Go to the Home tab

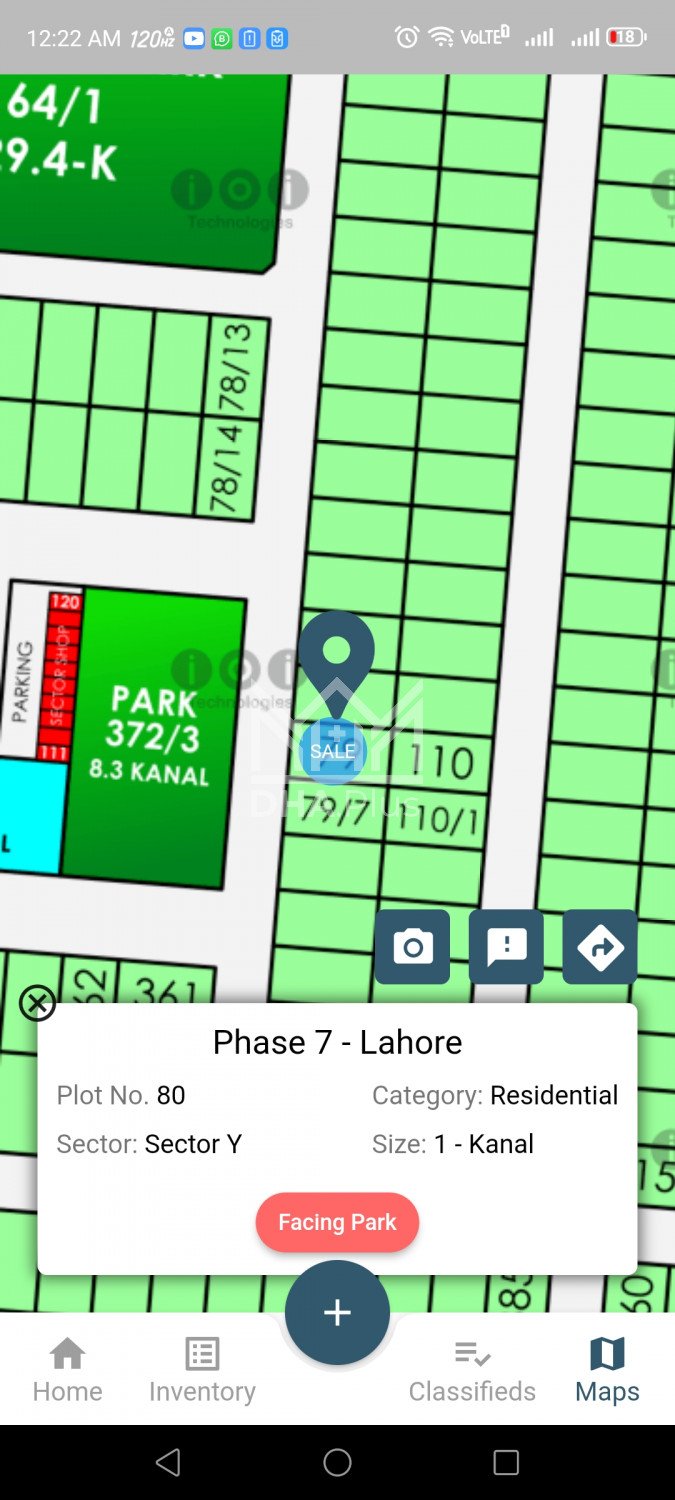click(67, 1370)
